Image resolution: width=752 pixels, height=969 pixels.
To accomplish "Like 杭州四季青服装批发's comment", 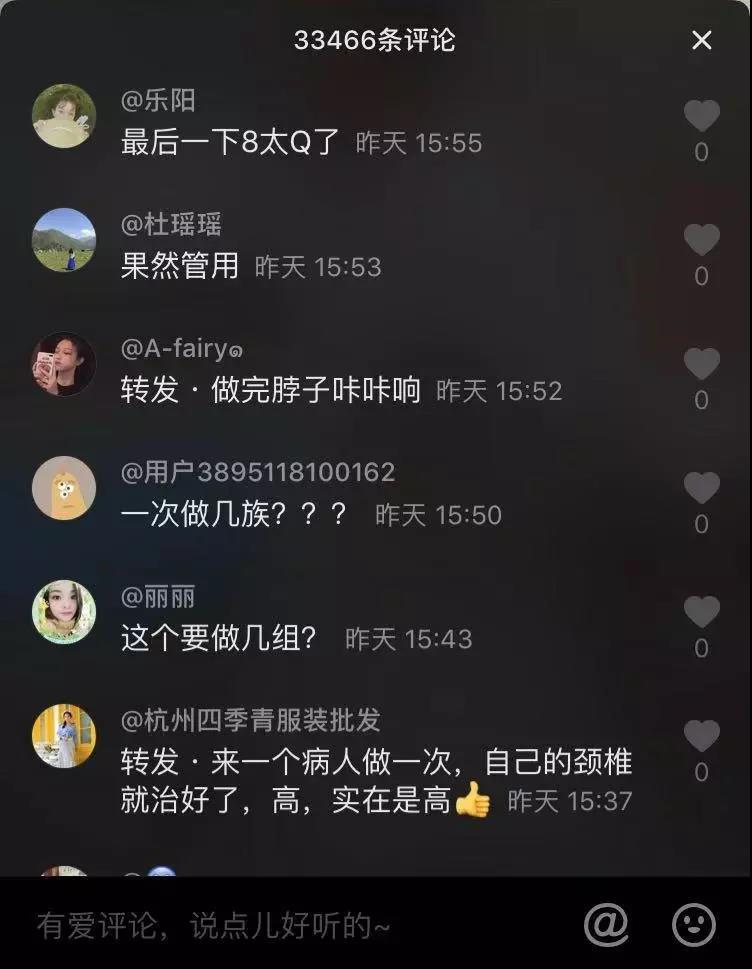I will tap(702, 736).
